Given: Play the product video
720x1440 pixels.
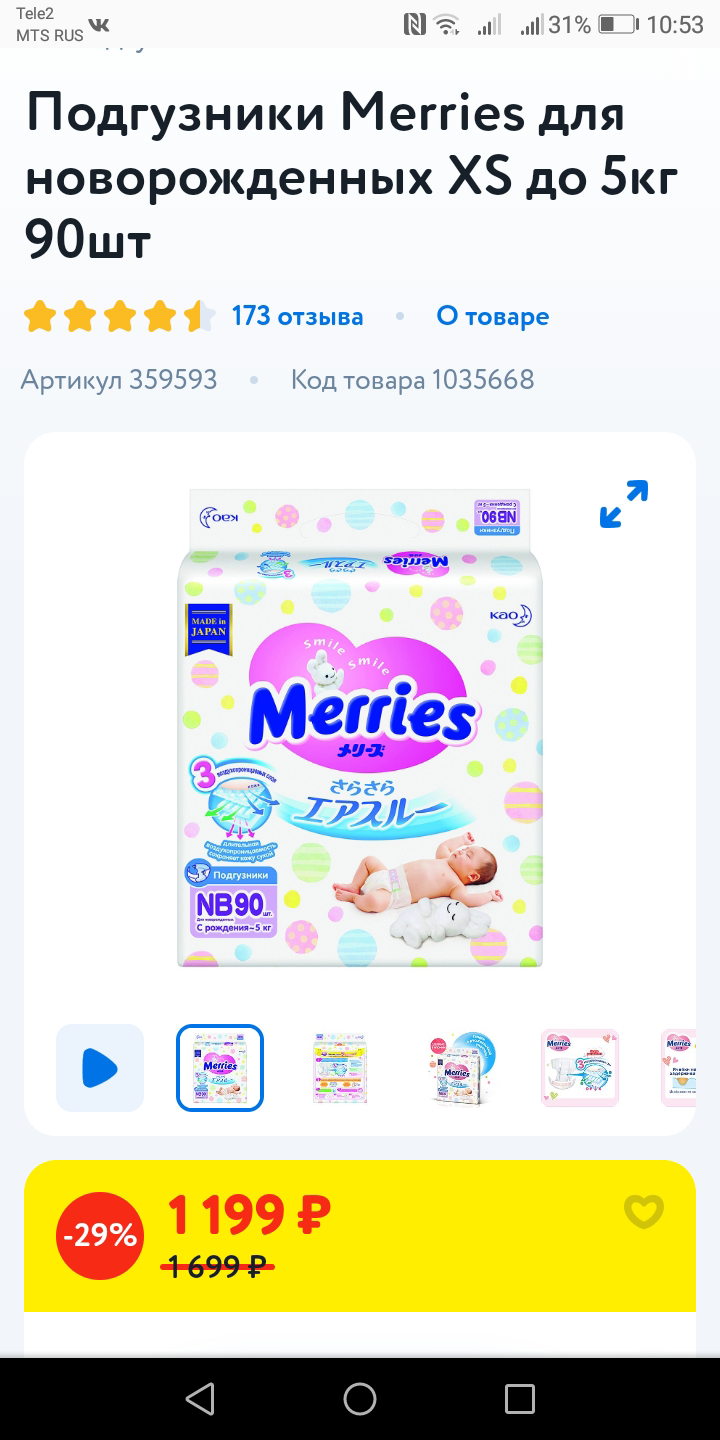Looking at the screenshot, I should point(100,1068).
